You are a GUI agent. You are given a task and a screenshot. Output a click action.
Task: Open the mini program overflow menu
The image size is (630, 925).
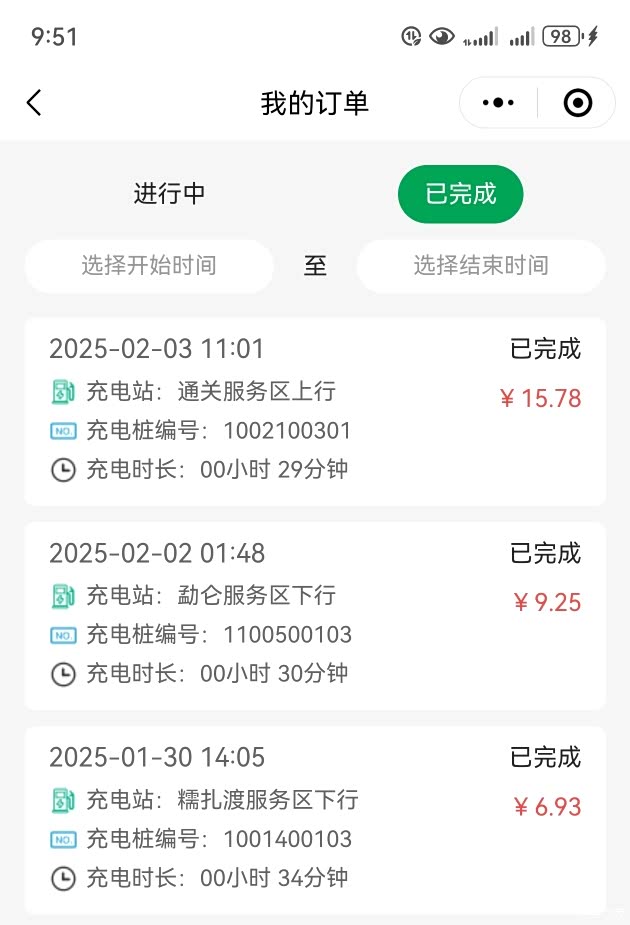pos(498,103)
